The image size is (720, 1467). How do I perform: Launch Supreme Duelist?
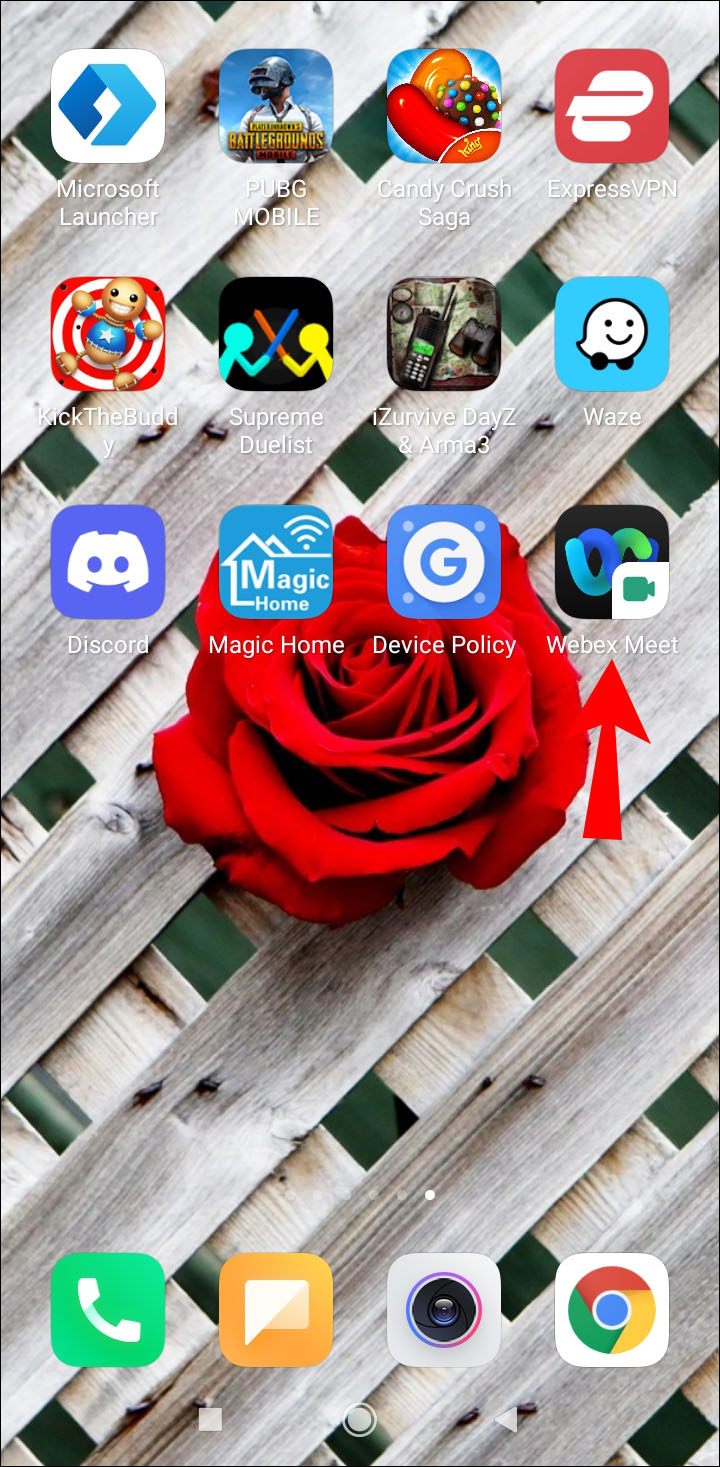[276, 334]
